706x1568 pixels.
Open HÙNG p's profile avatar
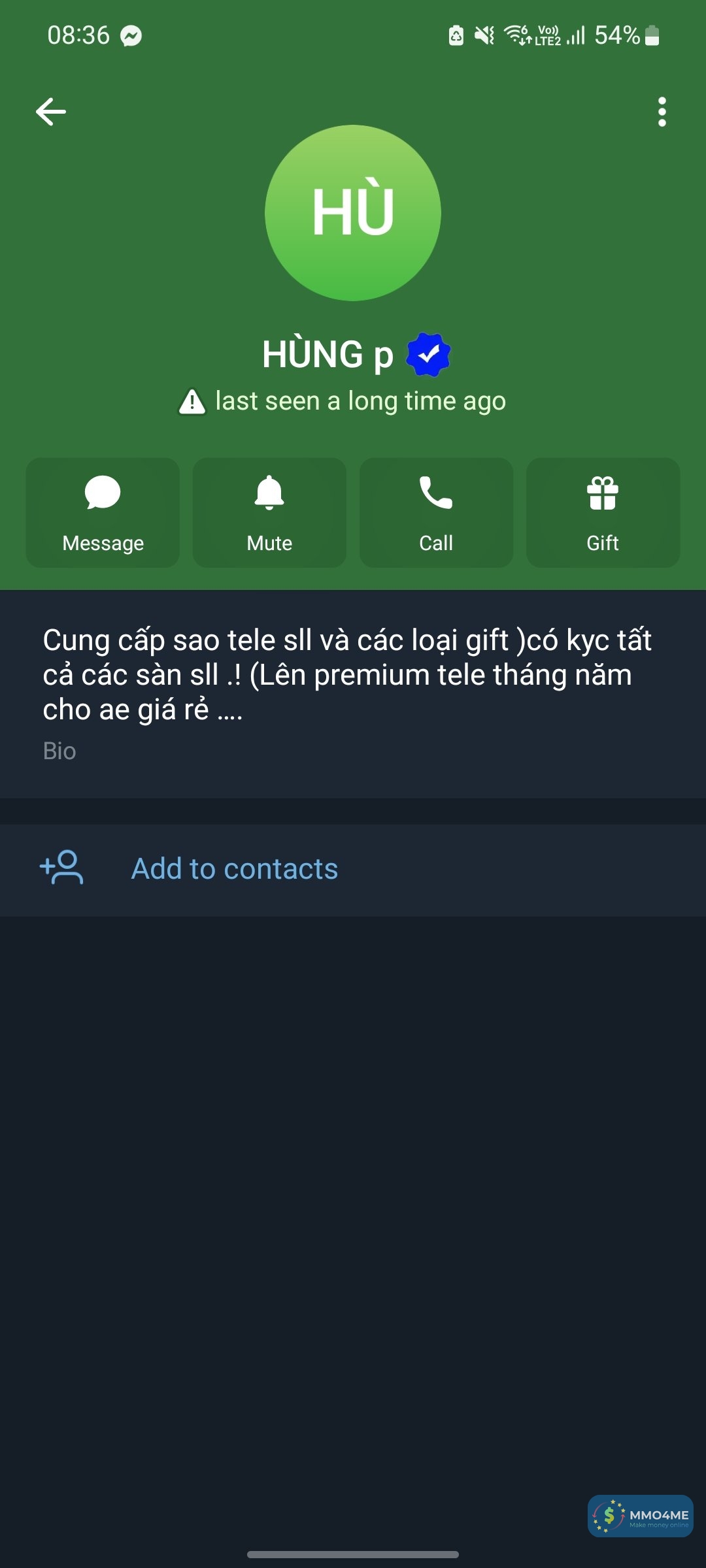coord(353,213)
